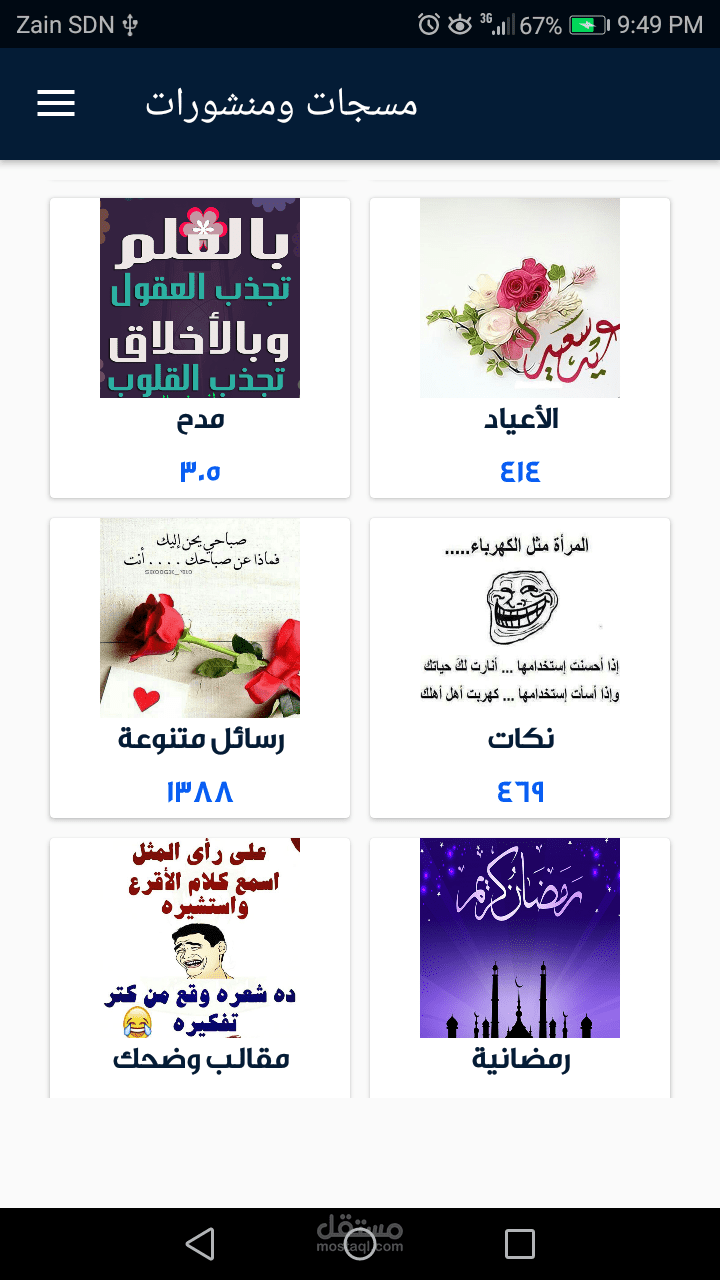720x1280 pixels.
Task: View the نكات jokes category
Action: pos(520,667)
